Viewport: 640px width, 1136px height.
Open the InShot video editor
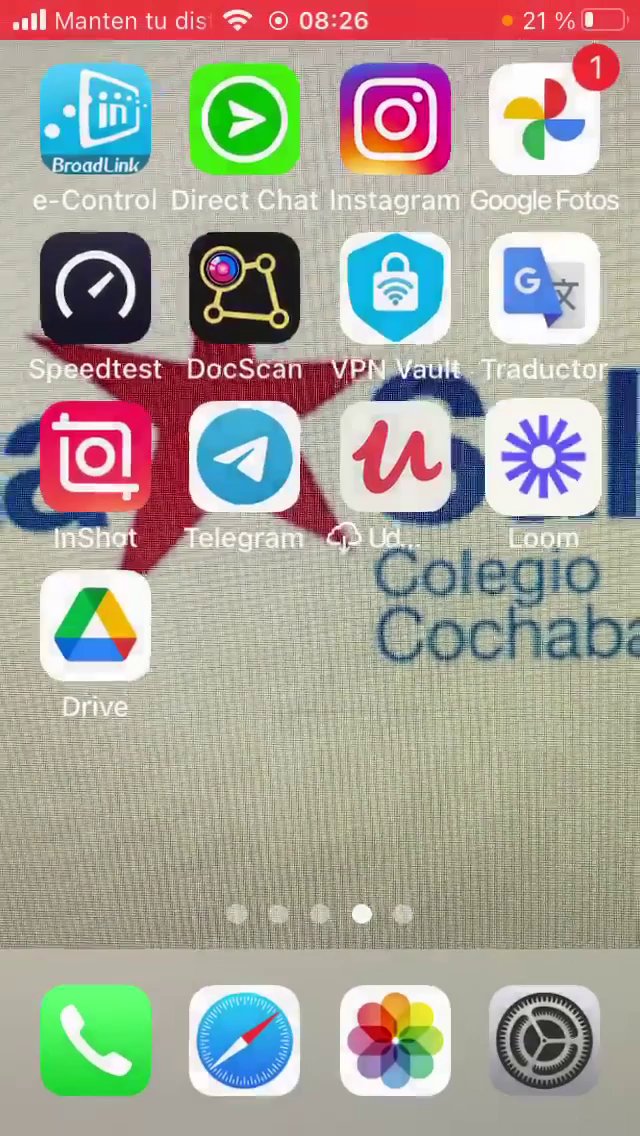tap(95, 457)
